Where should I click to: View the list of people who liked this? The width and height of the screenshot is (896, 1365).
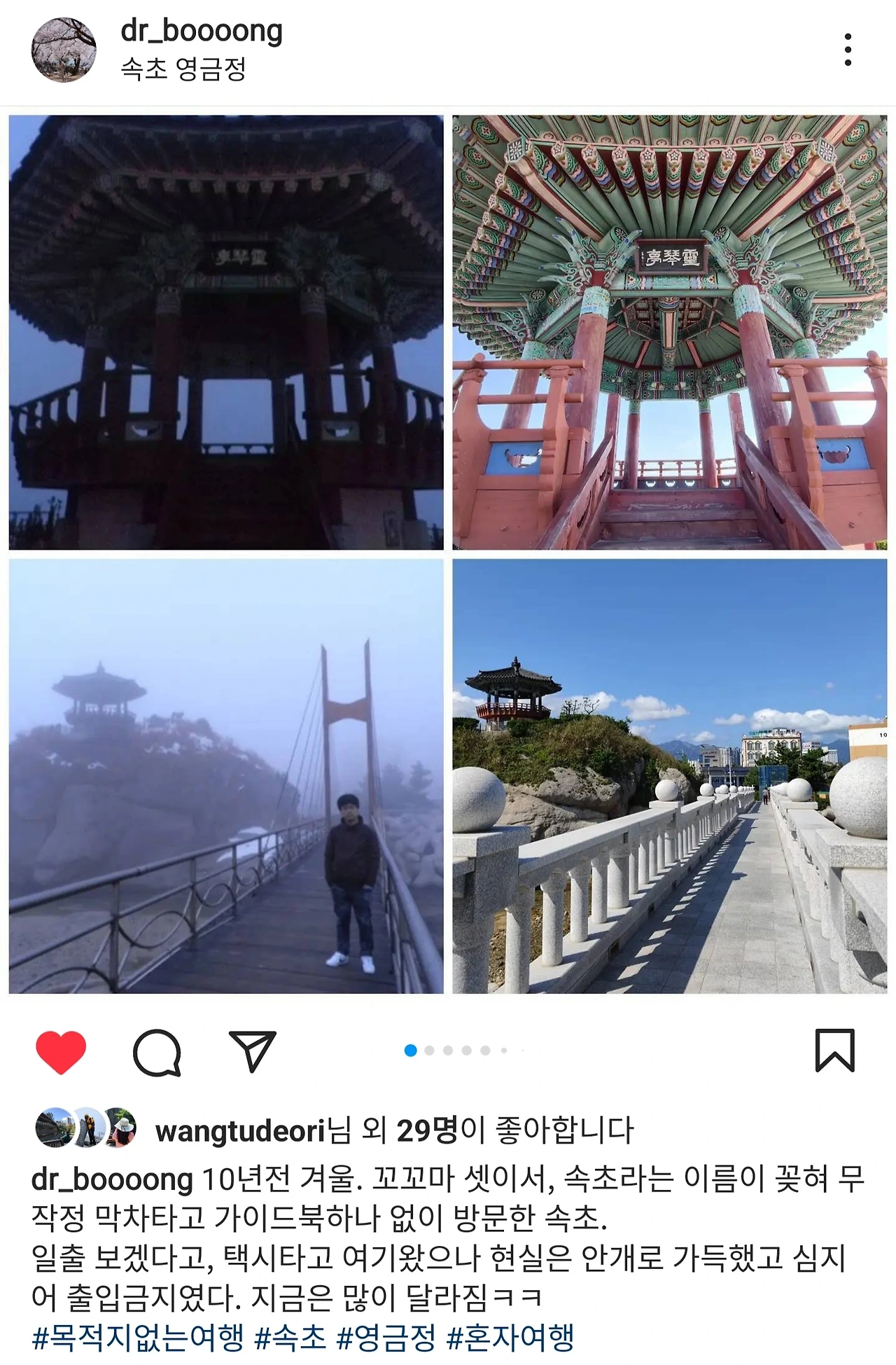(x=394, y=1130)
